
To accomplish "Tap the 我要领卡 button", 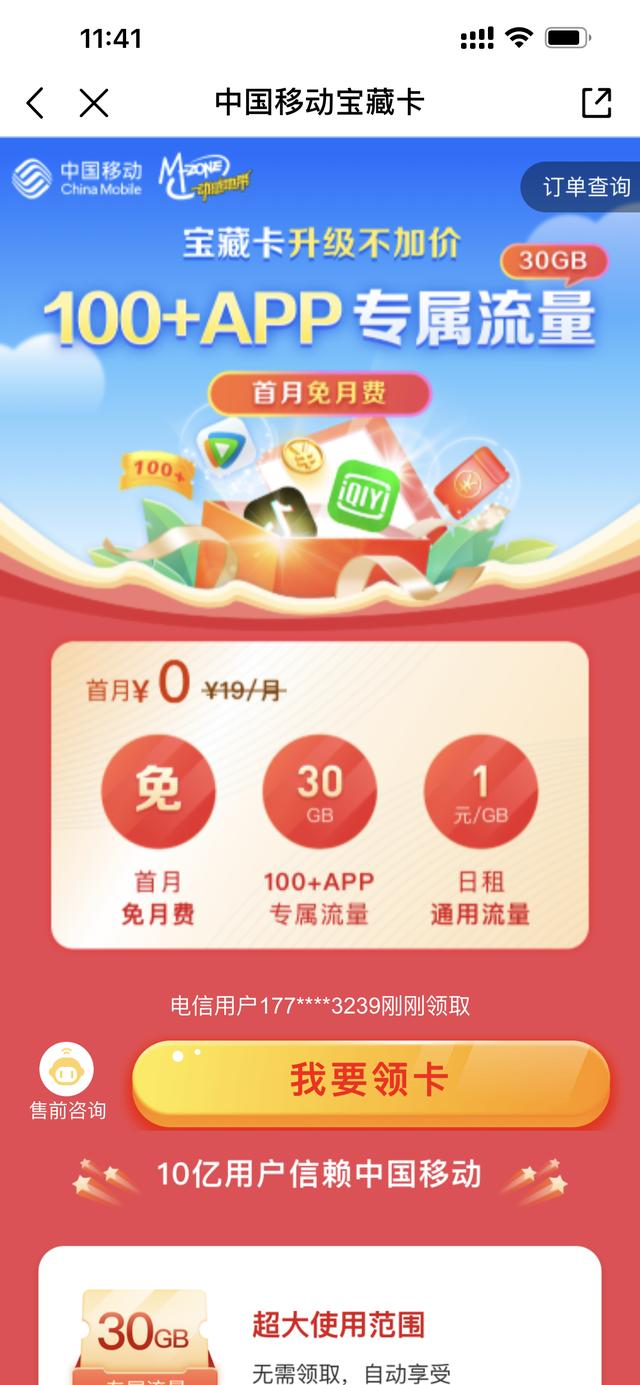I will tap(370, 1082).
